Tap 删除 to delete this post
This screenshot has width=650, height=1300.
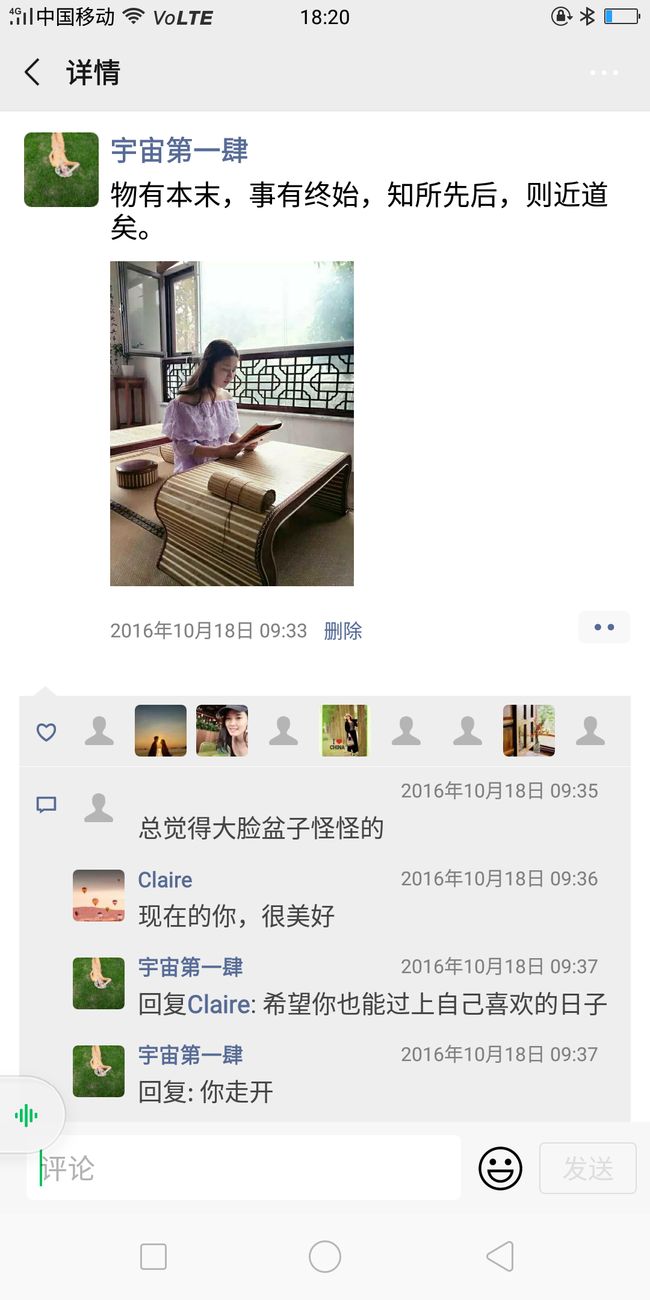pyautogui.click(x=343, y=631)
